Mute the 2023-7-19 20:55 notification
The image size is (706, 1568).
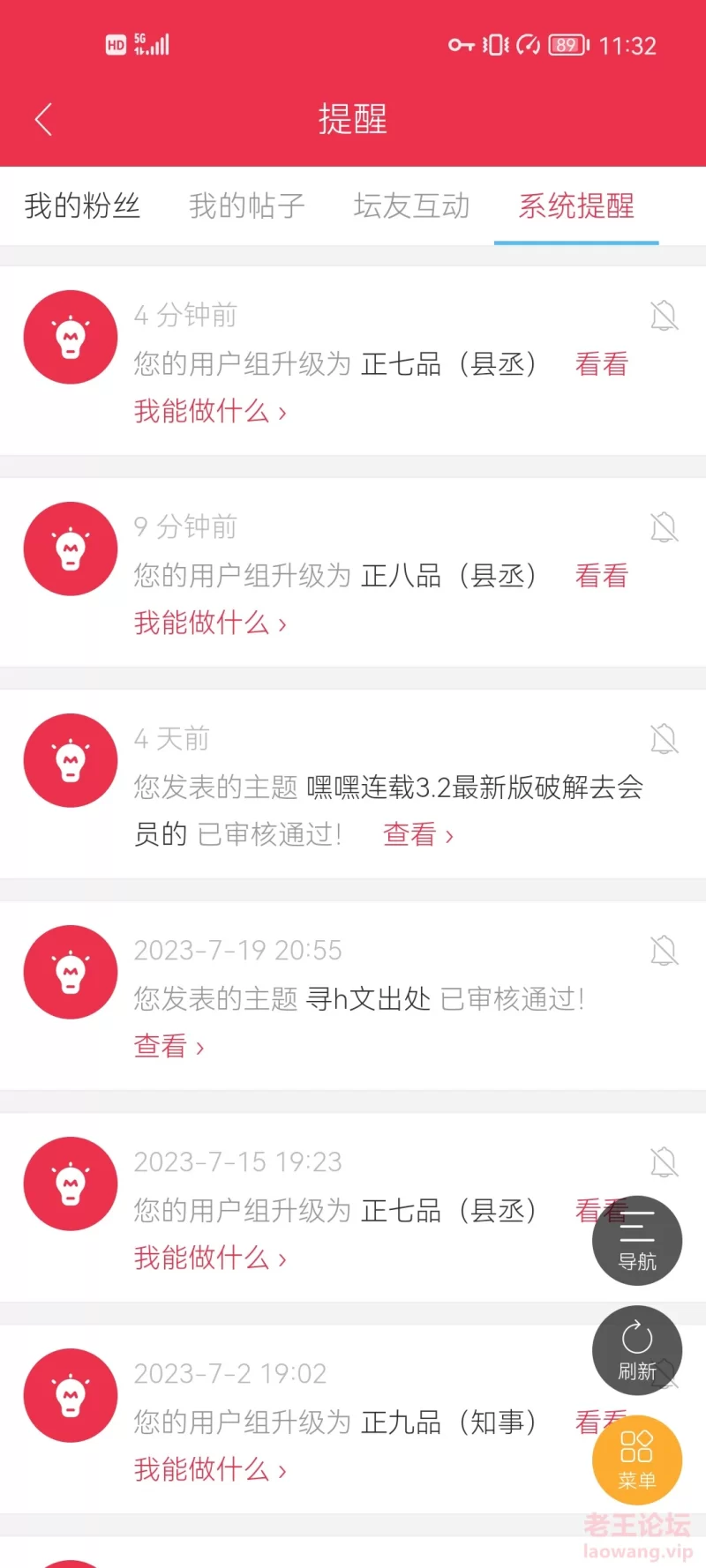click(x=665, y=950)
